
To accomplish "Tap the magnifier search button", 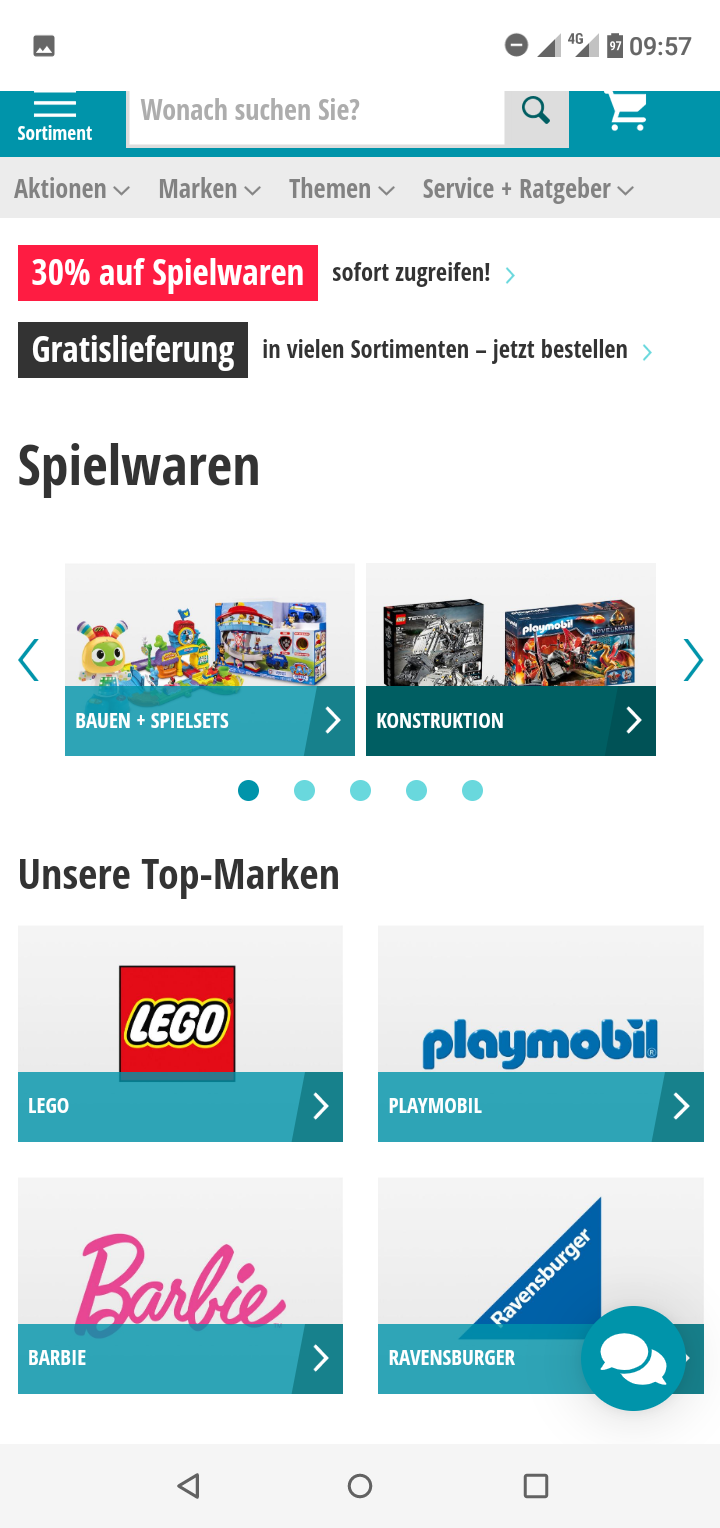I will click(536, 111).
